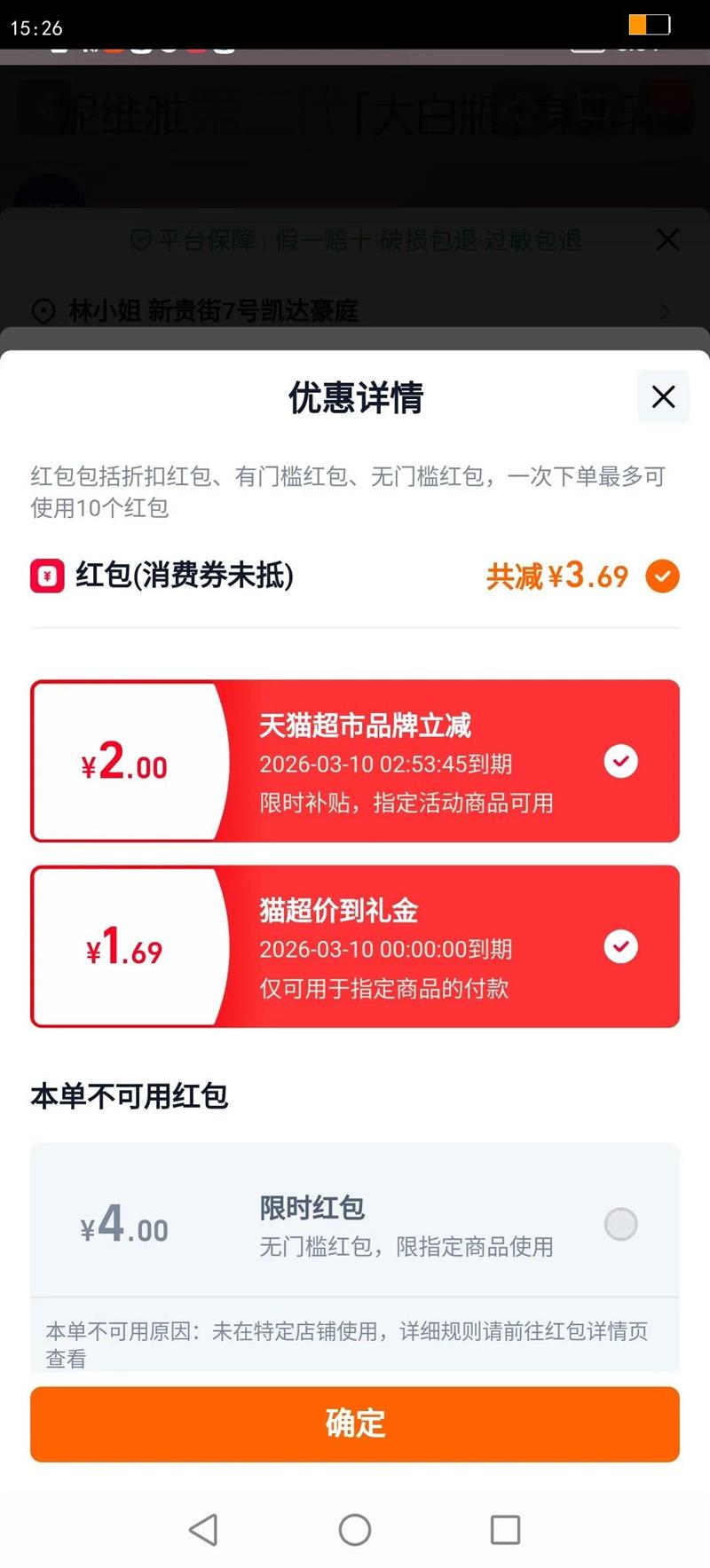The height and width of the screenshot is (1568, 710).
Task: Go to the home screen
Action: 355,1529
